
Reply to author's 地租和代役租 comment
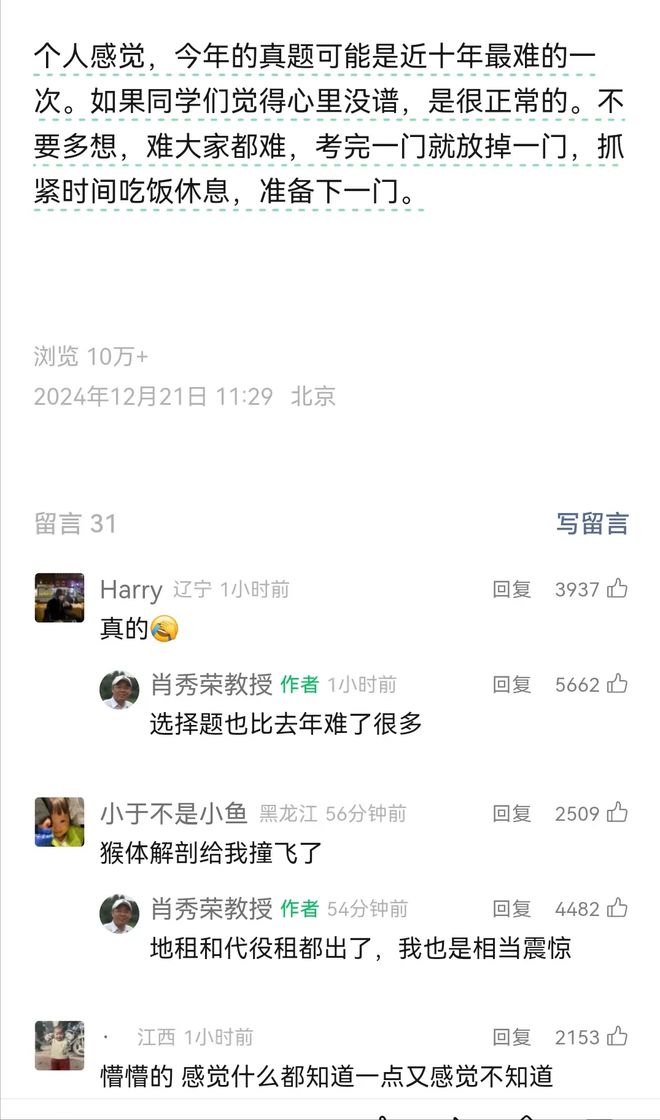pyautogui.click(x=511, y=908)
